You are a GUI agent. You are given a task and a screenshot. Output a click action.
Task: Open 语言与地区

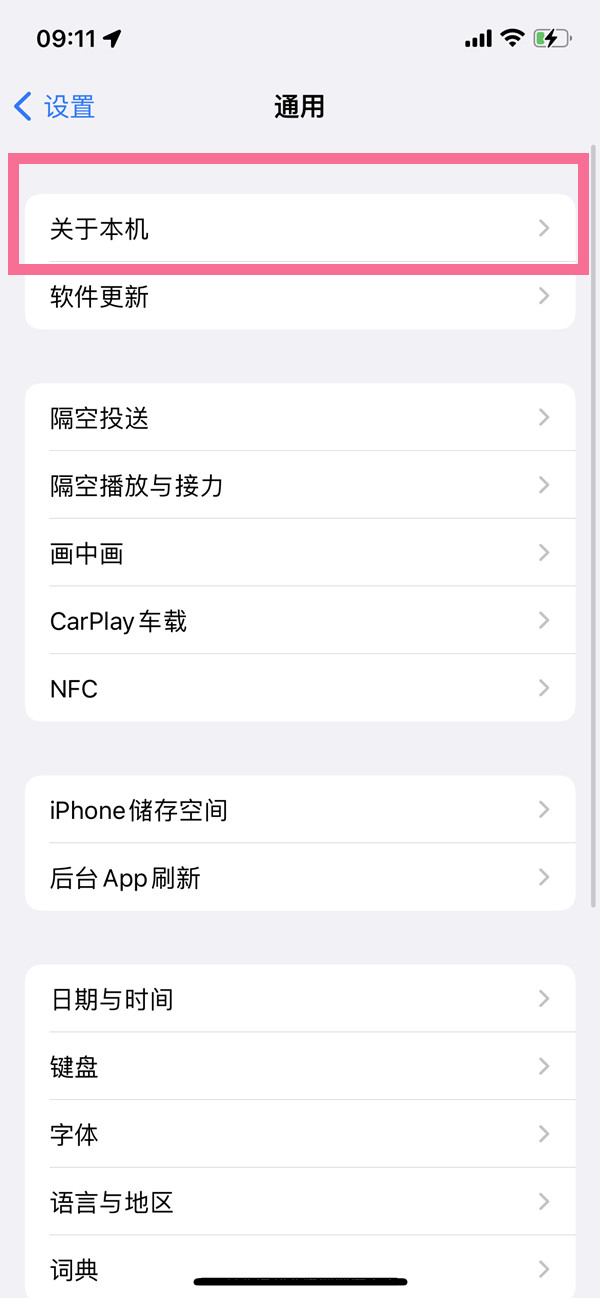300,1202
